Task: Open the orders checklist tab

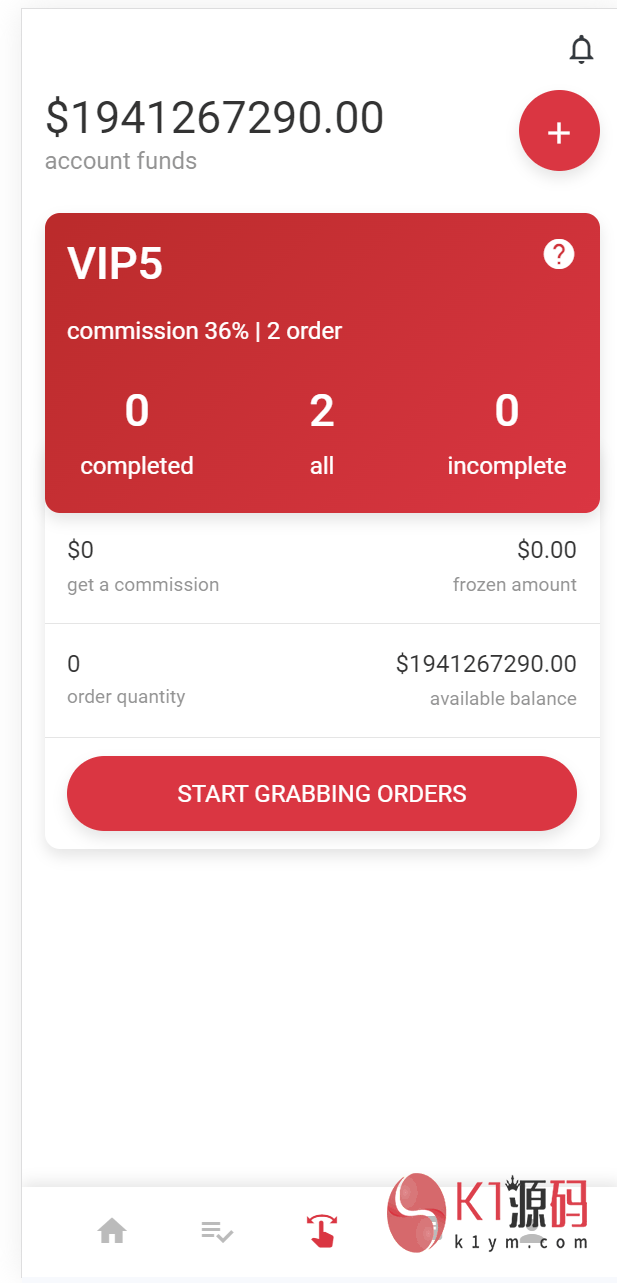Action: click(217, 1231)
